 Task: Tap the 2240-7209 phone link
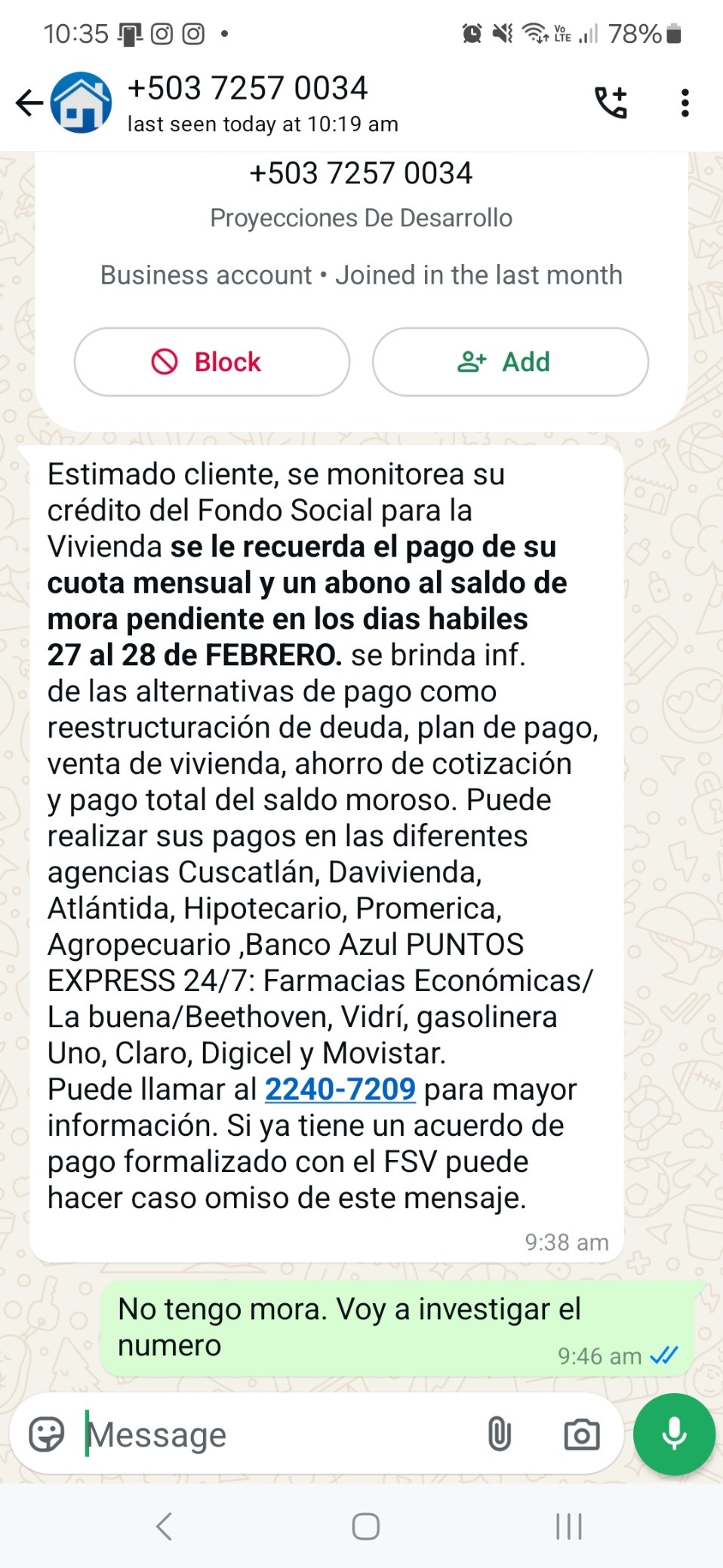click(340, 1089)
